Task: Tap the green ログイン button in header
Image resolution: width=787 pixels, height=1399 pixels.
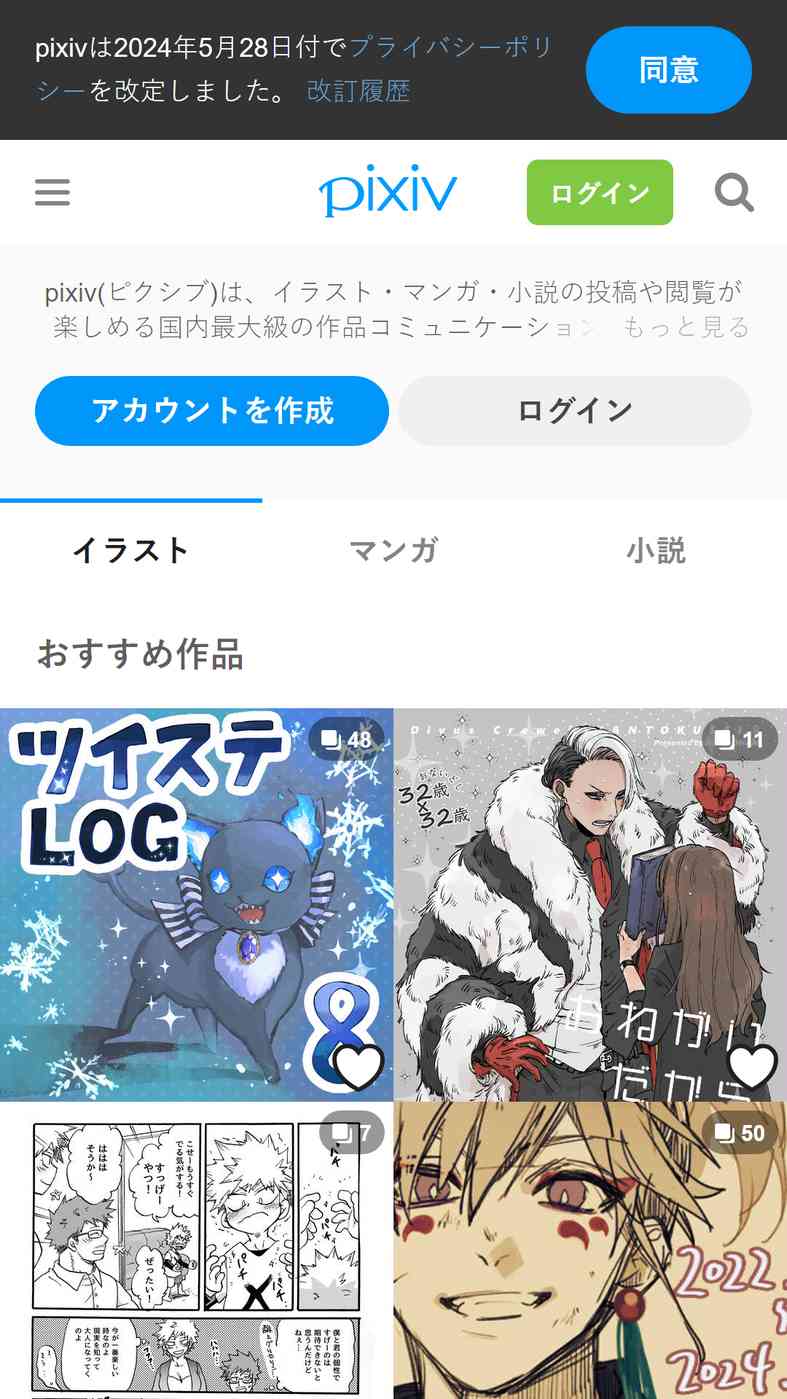Action: [x=600, y=192]
